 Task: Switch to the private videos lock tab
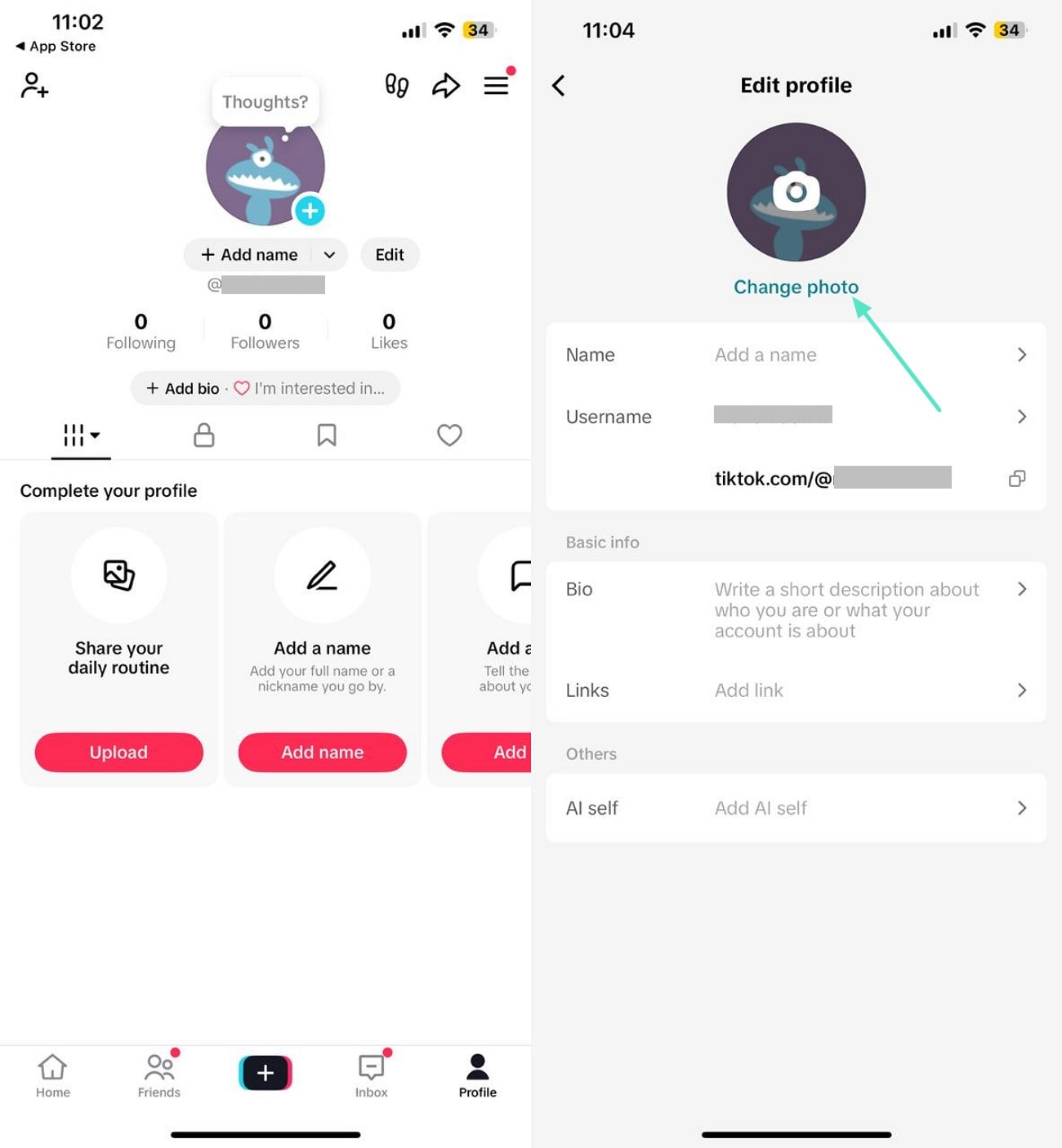pyautogui.click(x=204, y=435)
